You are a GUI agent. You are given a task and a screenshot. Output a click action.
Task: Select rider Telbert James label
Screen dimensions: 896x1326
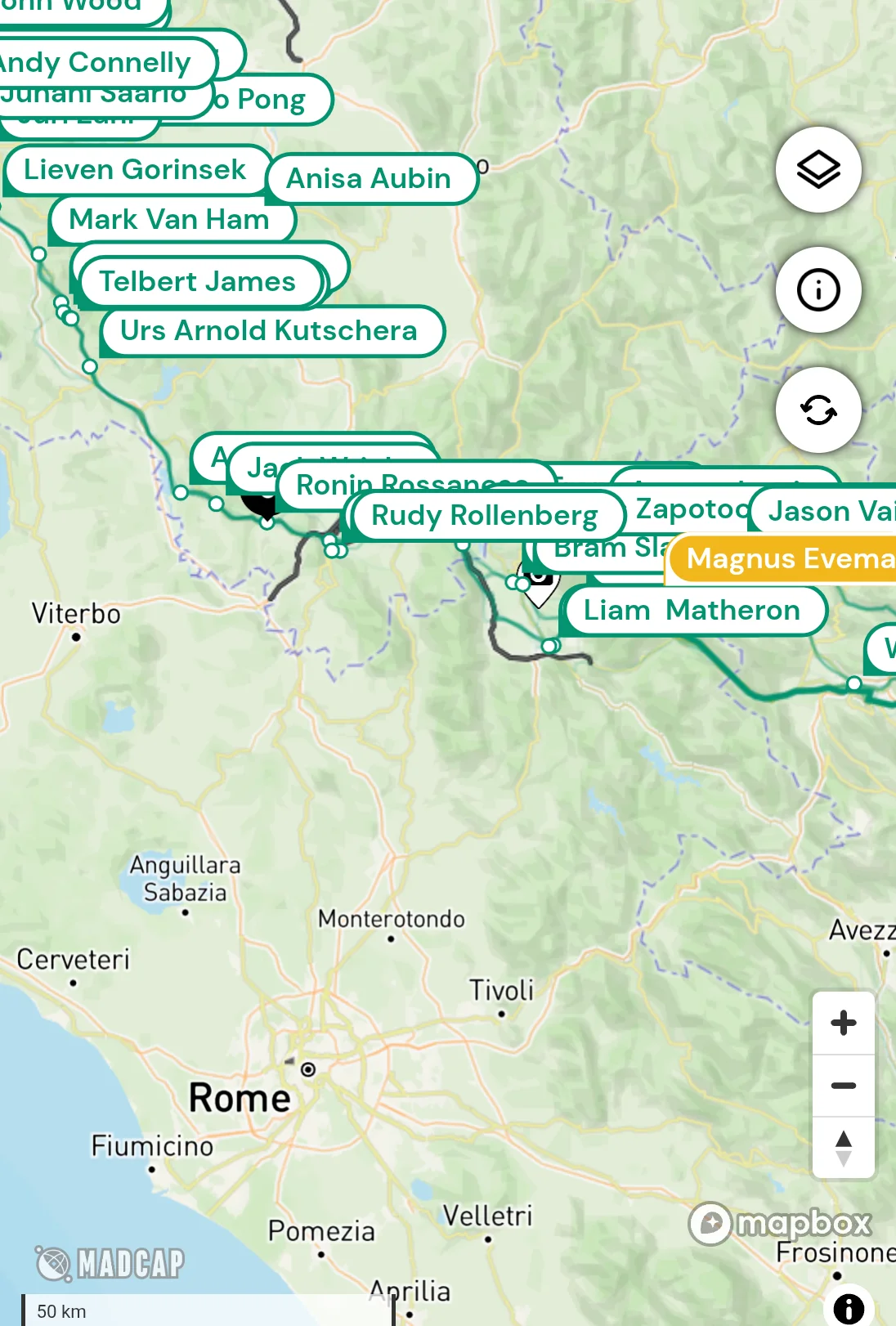[x=197, y=282]
